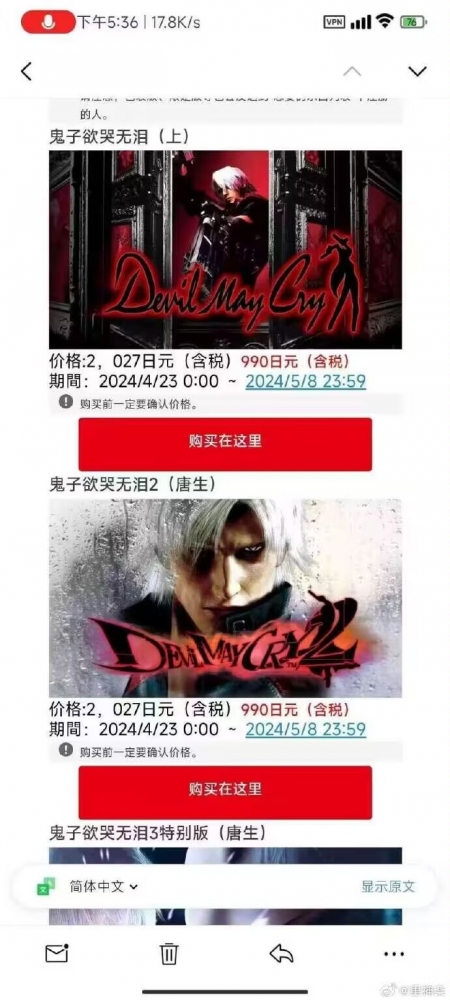
Task: Tap 显示原文 to show original text
Action: pos(388,886)
